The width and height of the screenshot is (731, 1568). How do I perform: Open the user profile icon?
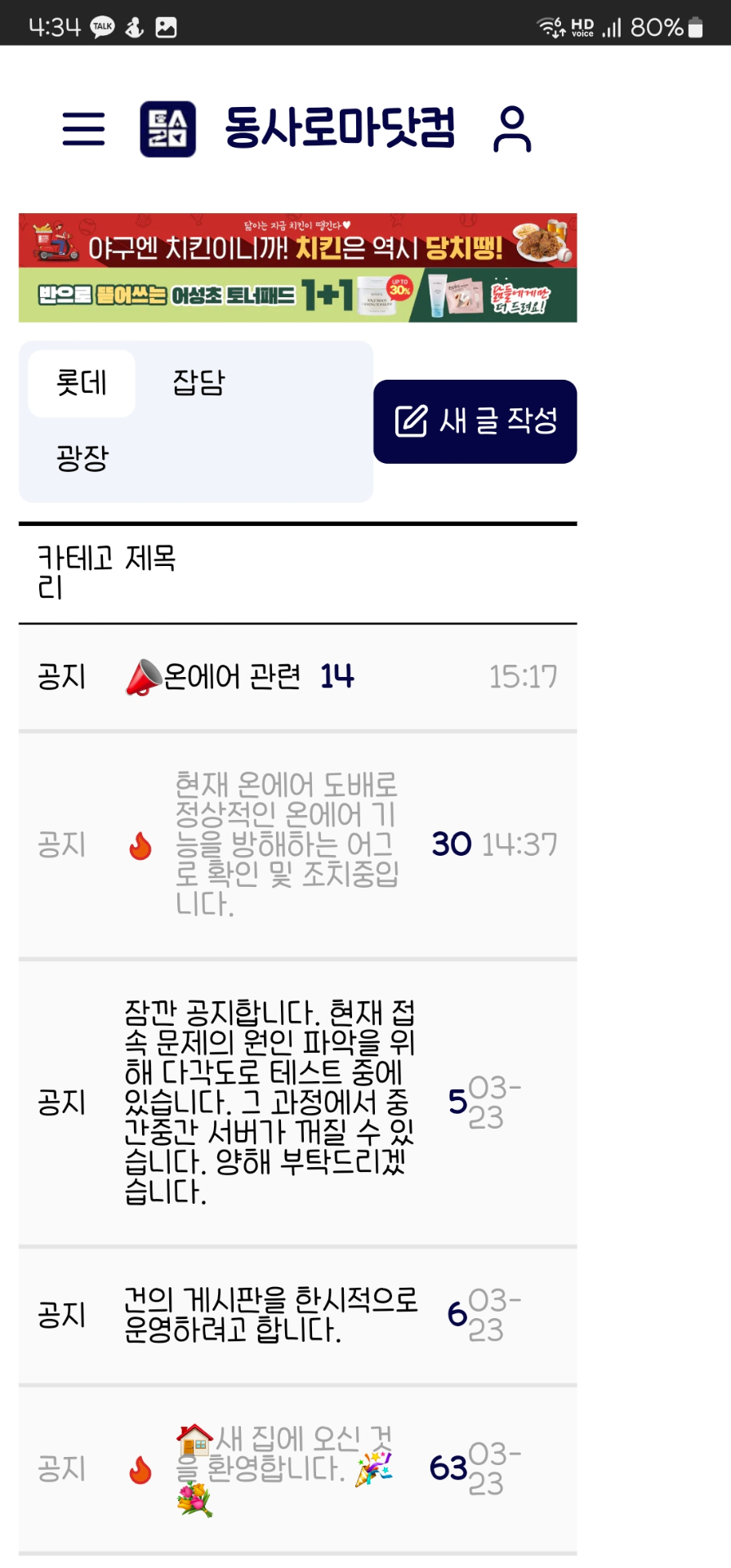pos(512,129)
